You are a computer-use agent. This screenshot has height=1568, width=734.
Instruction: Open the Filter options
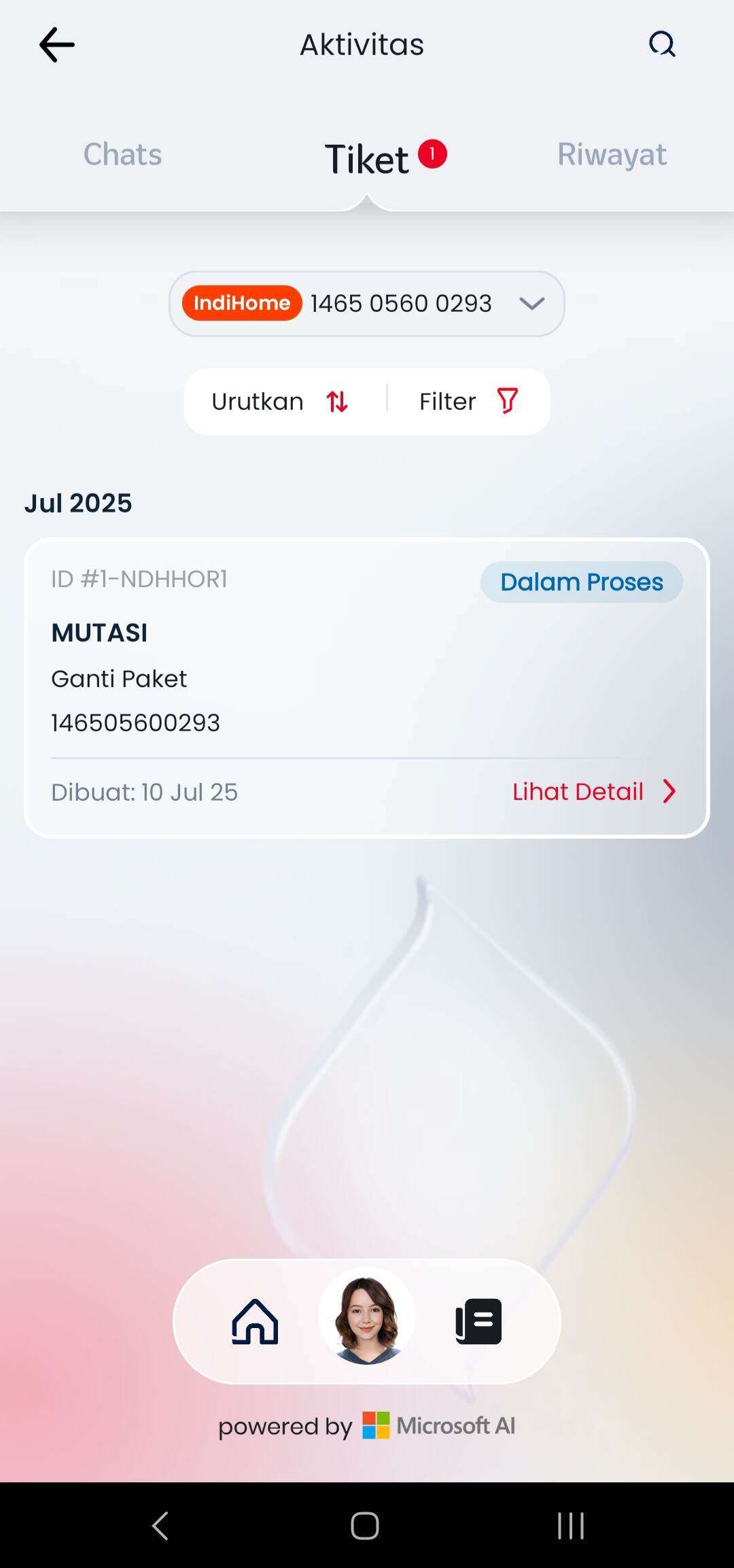[469, 402]
